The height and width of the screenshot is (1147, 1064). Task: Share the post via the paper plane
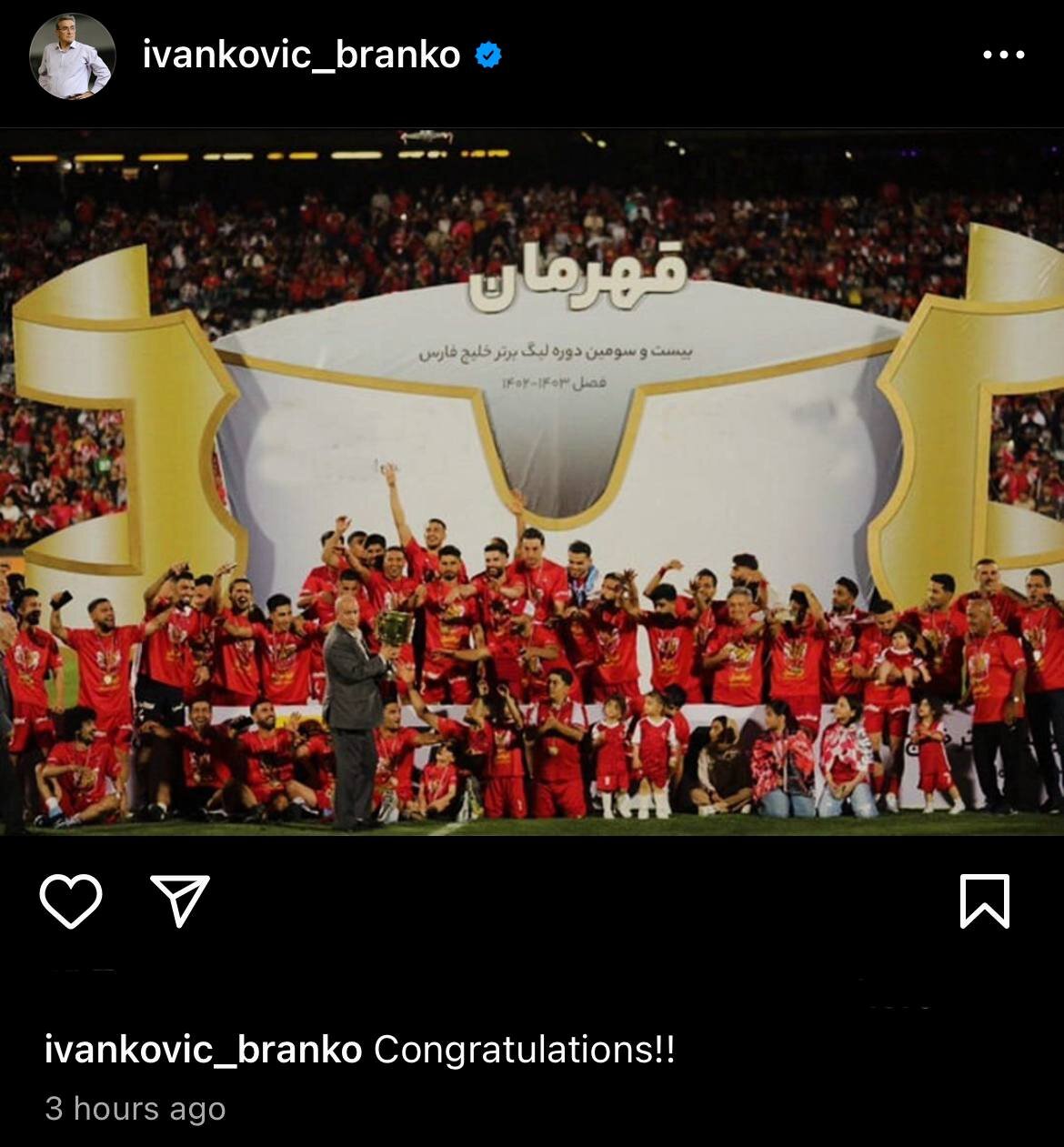[x=180, y=900]
